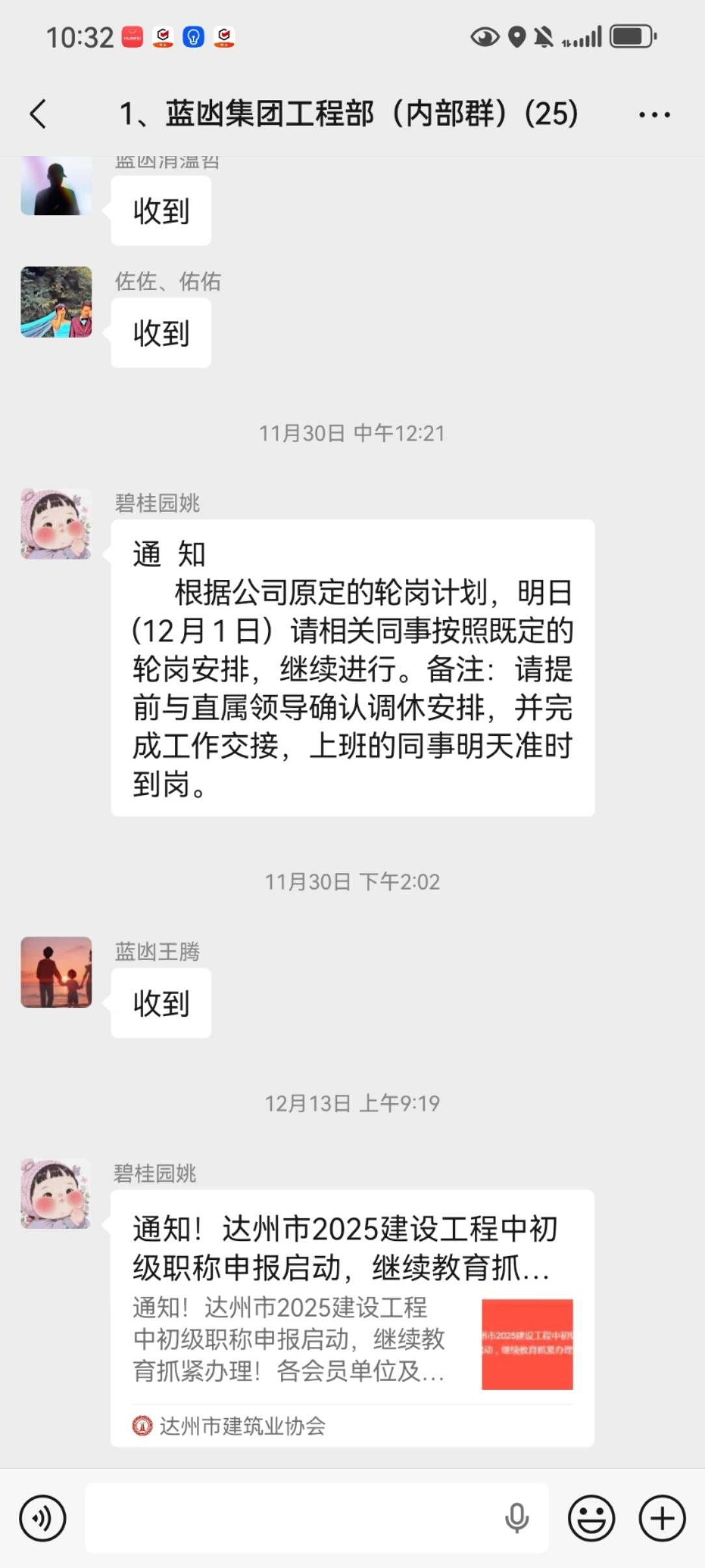Switch to voice message input

(42, 1519)
